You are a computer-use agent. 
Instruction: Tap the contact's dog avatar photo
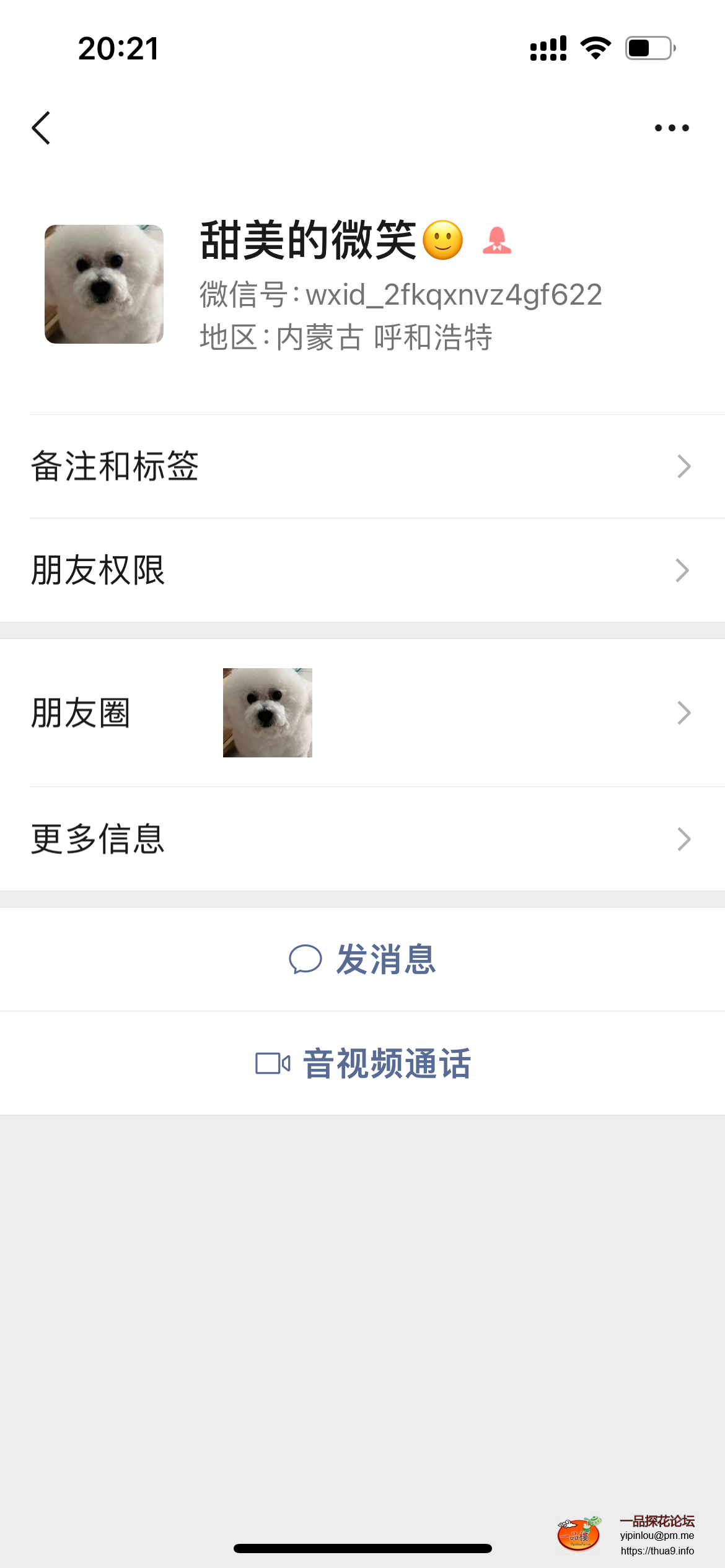pos(103,282)
